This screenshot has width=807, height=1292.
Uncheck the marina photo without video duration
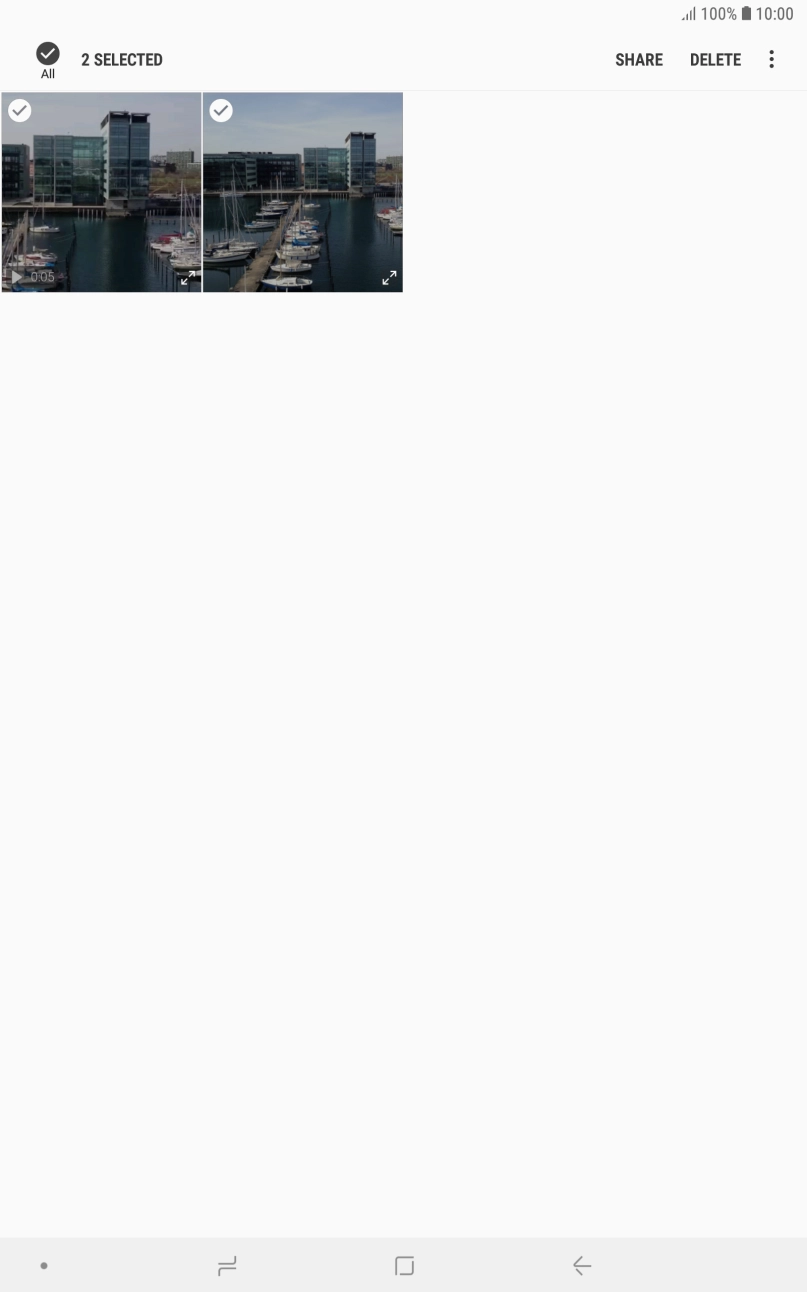[221, 110]
